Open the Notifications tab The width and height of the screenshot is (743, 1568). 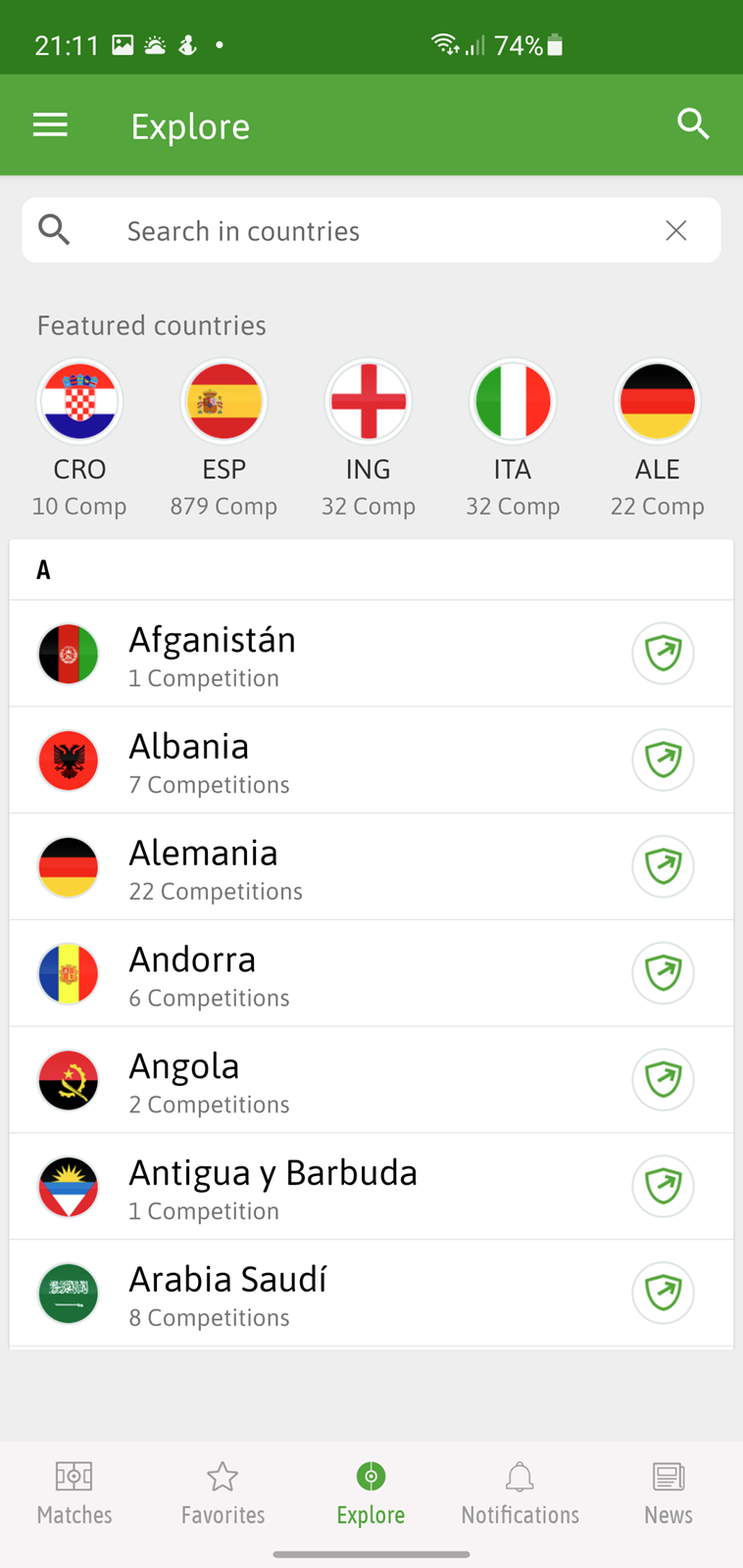pyautogui.click(x=520, y=1494)
